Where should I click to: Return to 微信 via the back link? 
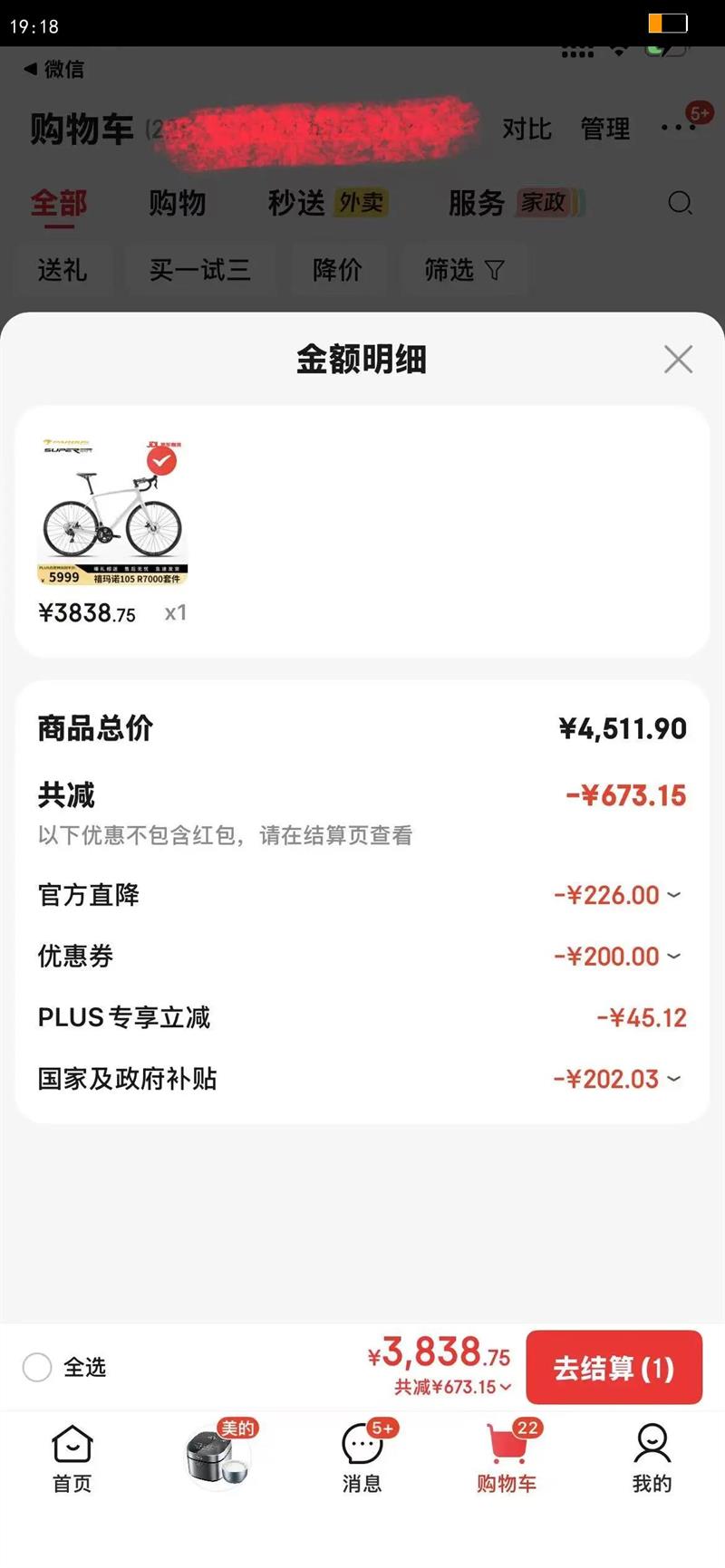[x=54, y=69]
